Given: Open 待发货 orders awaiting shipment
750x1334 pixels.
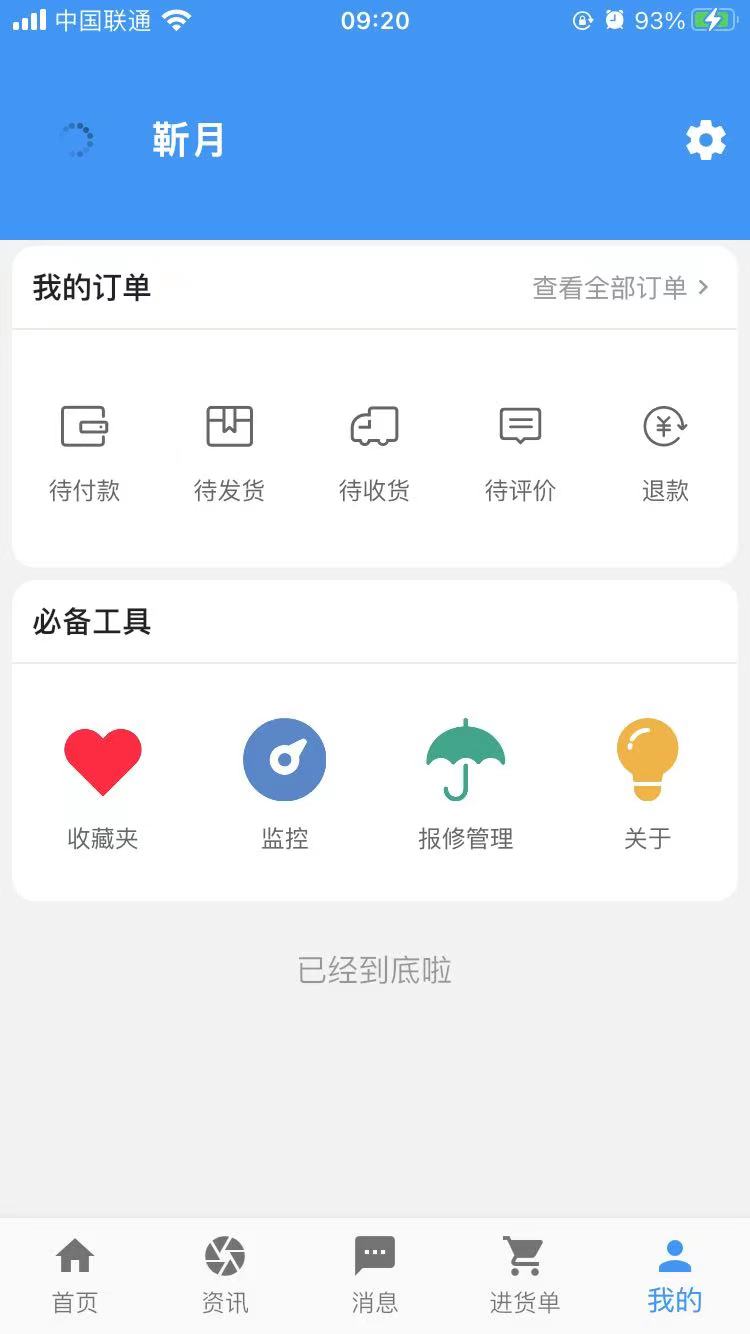Looking at the screenshot, I should pyautogui.click(x=229, y=452).
